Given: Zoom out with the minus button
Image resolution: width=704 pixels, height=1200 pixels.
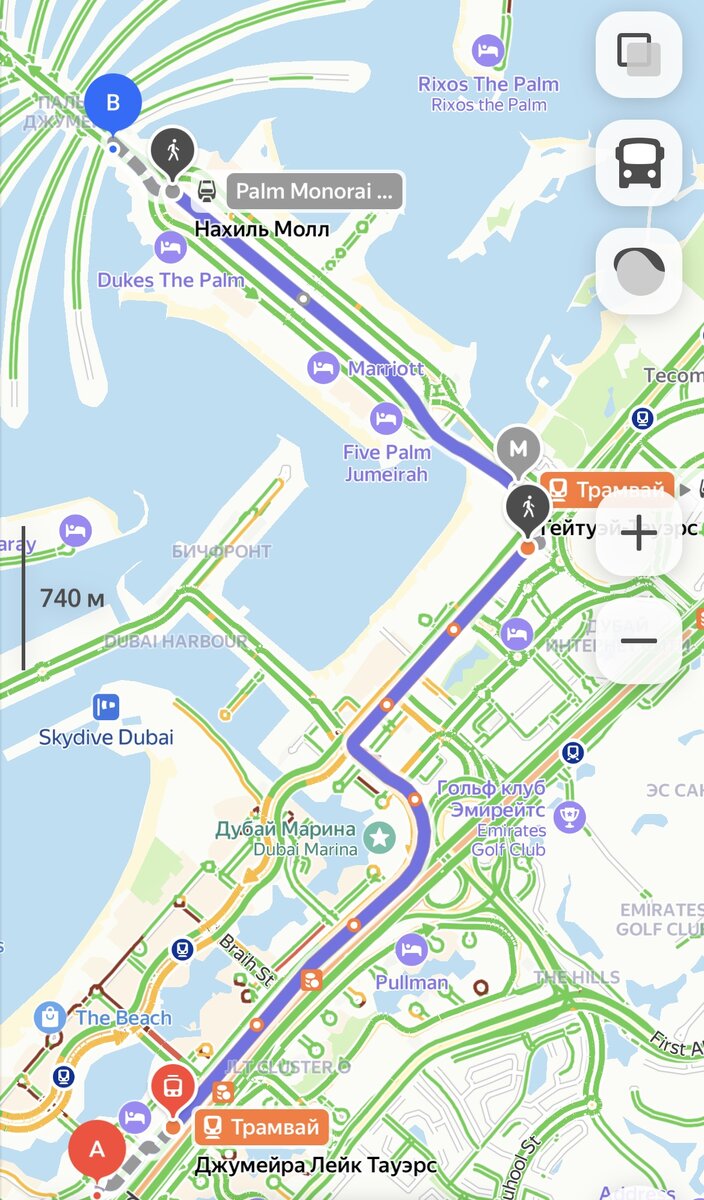Looking at the screenshot, I should 639,641.
